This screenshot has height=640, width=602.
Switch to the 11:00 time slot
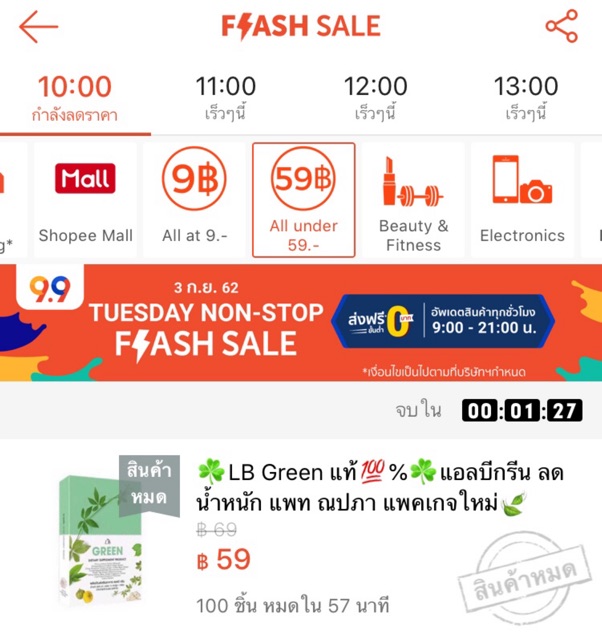(226, 98)
